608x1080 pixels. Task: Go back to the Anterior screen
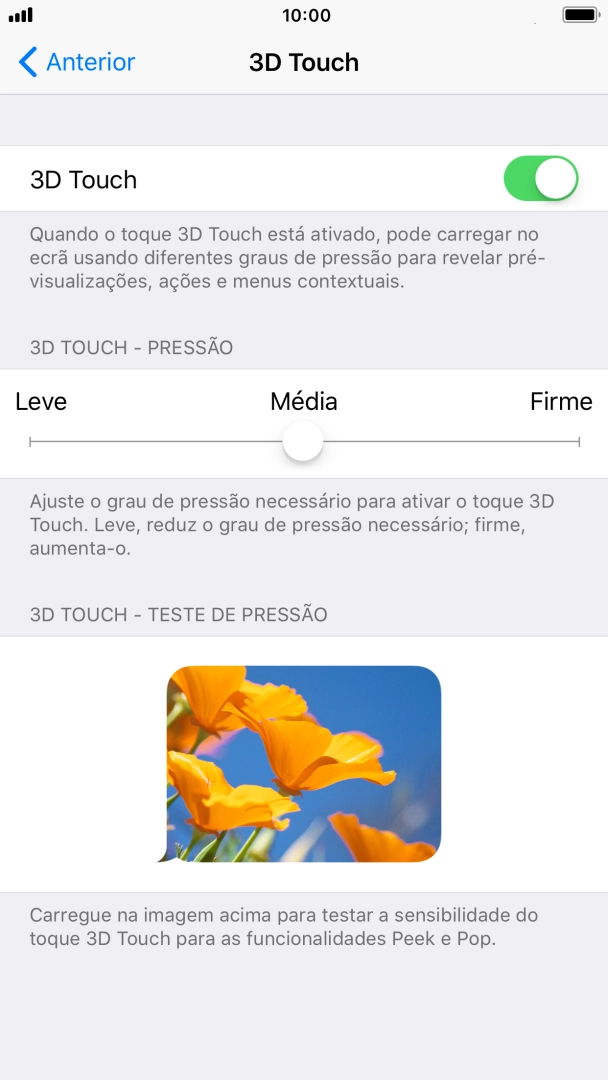pyautogui.click(x=76, y=62)
